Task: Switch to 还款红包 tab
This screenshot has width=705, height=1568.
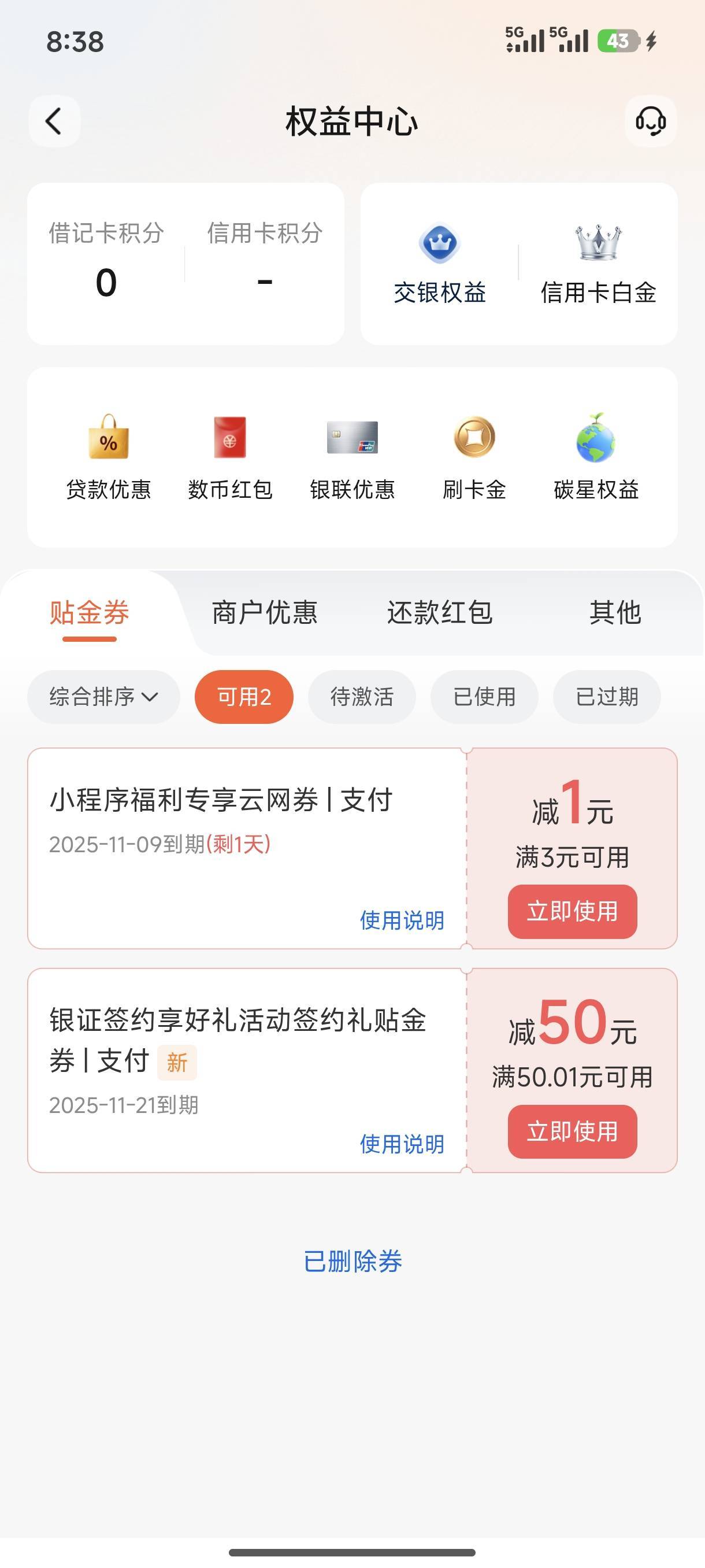Action: pos(440,612)
